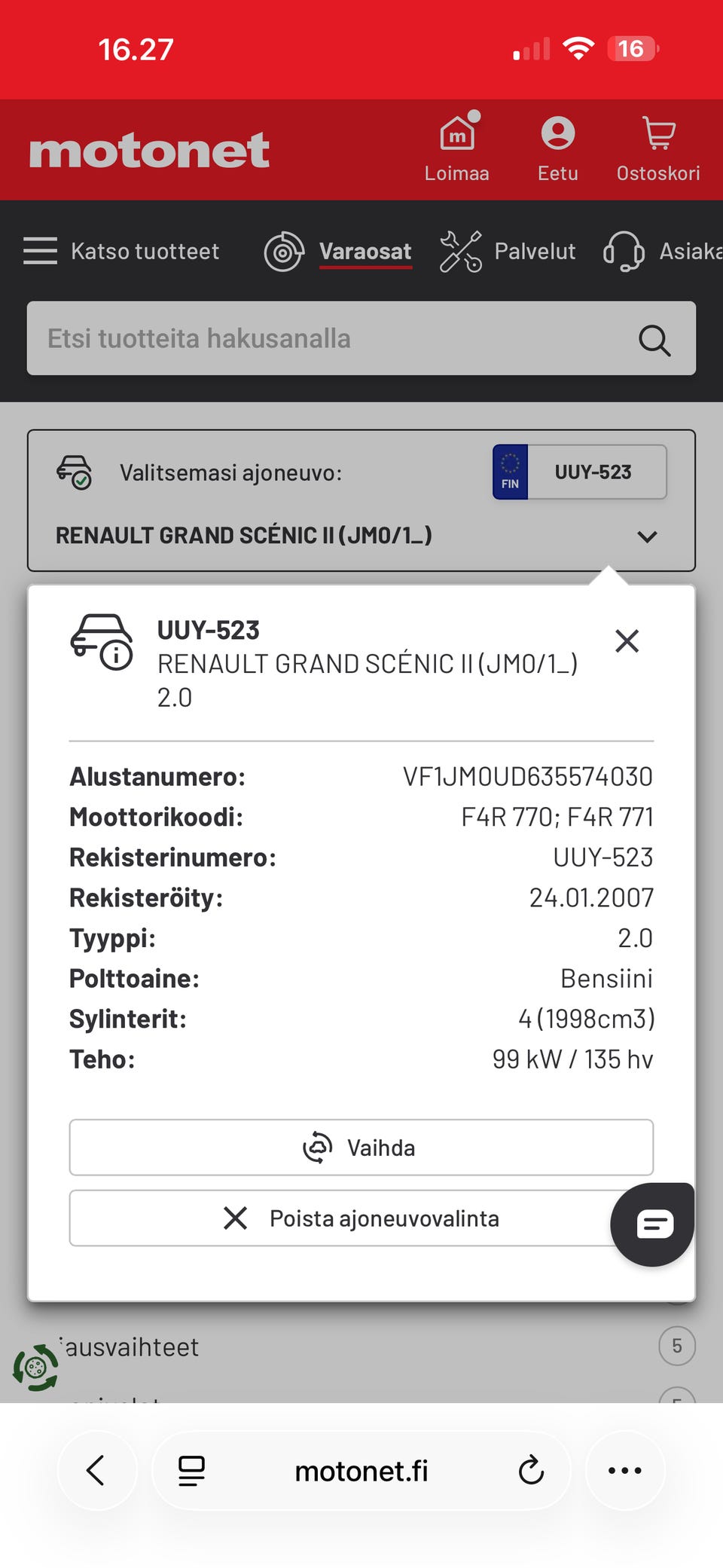
Task: Open the motonet.fi address bar
Action: 361,1470
